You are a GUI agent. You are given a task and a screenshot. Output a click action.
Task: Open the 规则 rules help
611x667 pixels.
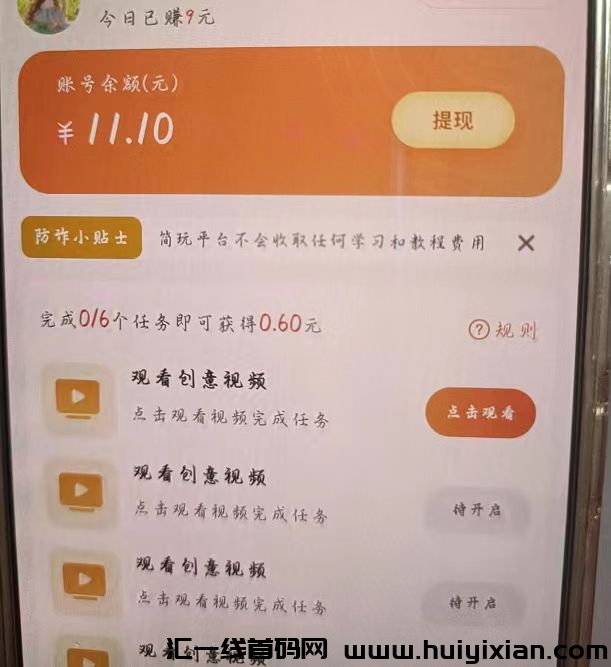click(503, 330)
